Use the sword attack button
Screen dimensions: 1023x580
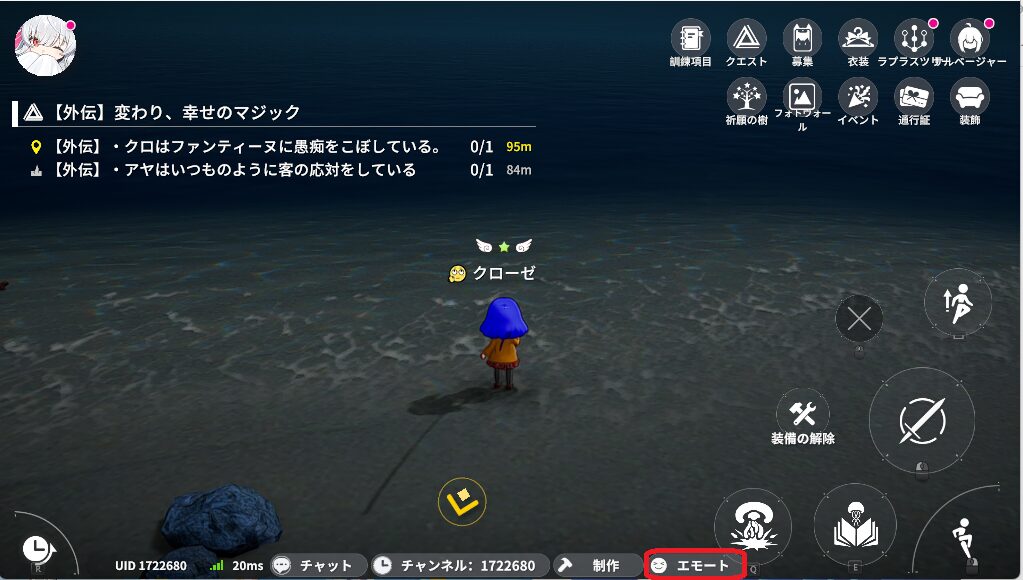921,419
